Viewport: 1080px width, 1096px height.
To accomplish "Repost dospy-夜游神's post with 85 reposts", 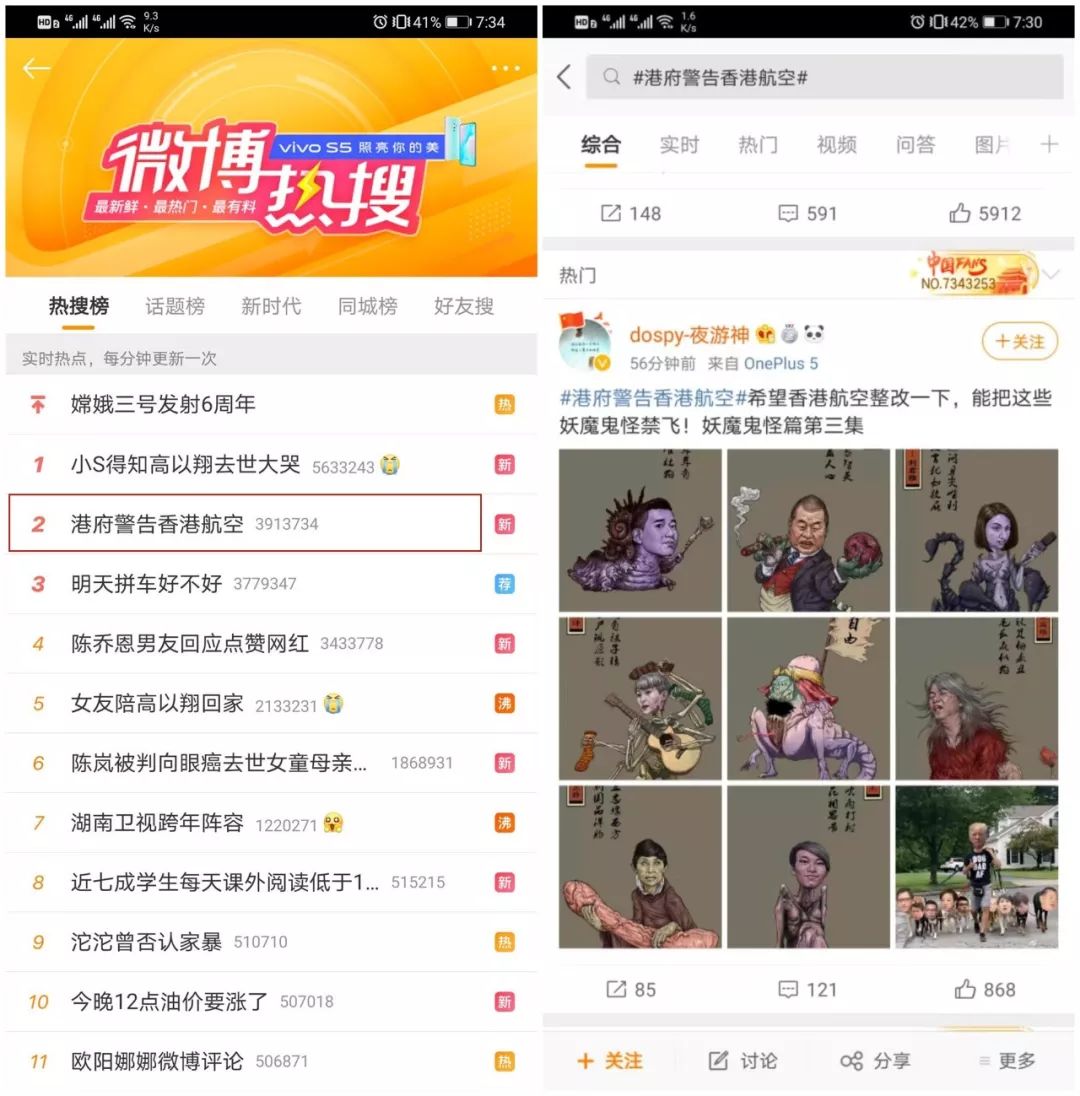I will coord(631,989).
